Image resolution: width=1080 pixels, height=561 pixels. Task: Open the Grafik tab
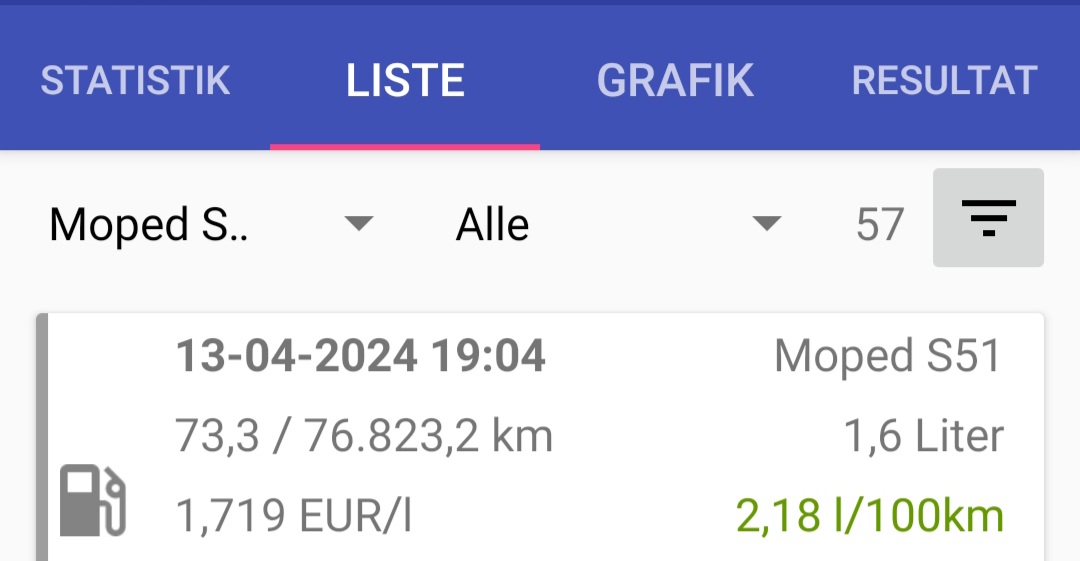point(675,81)
